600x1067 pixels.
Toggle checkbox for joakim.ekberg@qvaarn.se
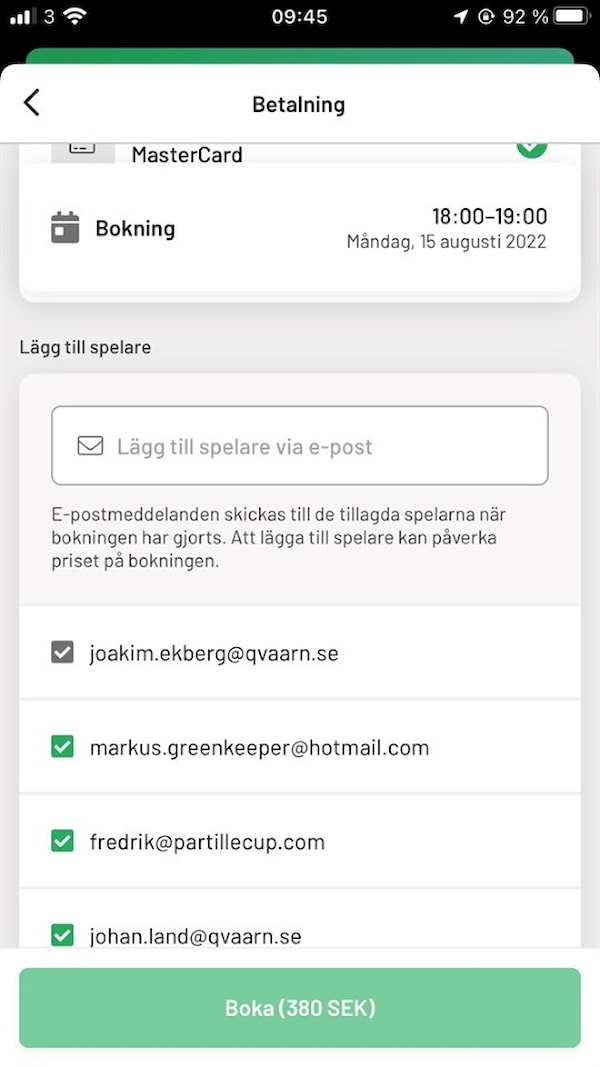click(x=62, y=653)
